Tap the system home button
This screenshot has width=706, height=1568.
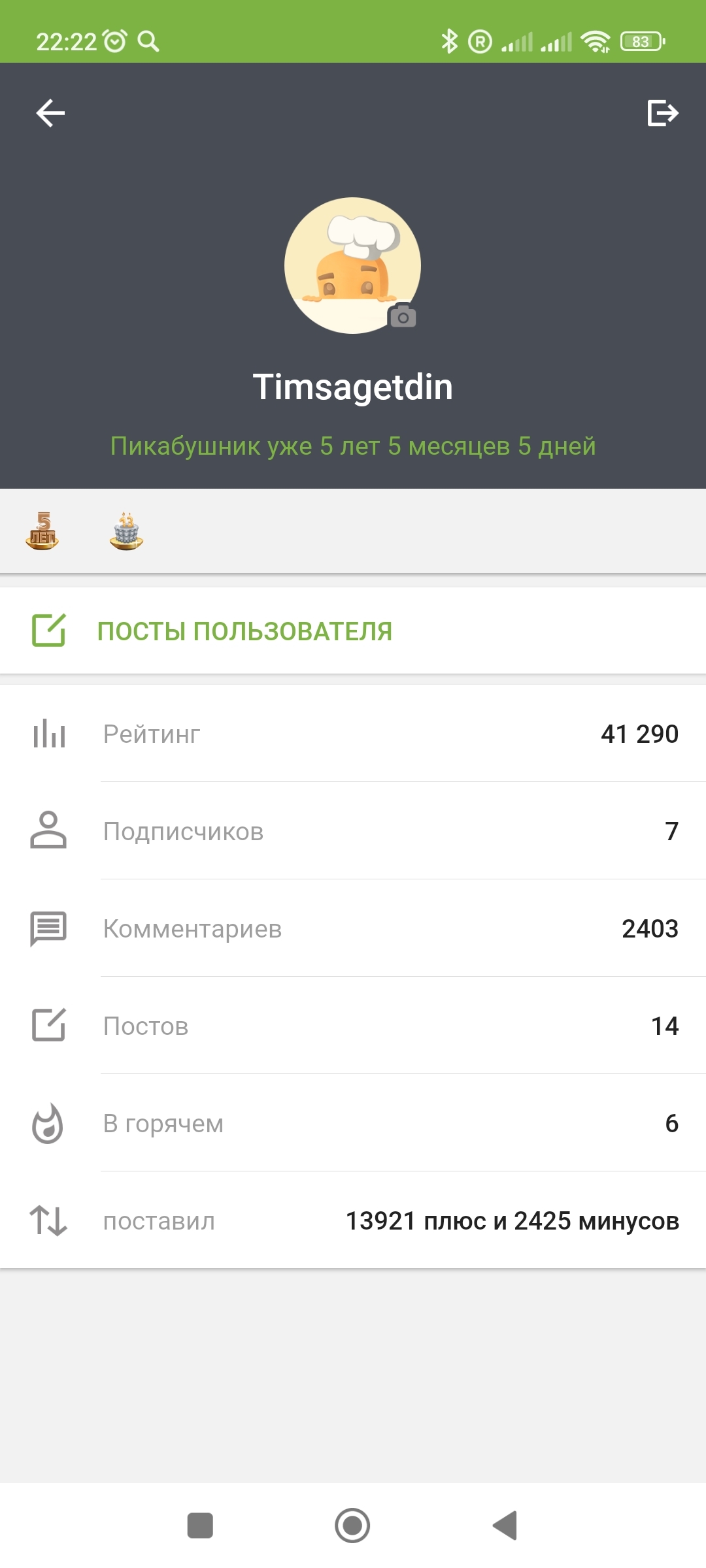[x=352, y=1526]
